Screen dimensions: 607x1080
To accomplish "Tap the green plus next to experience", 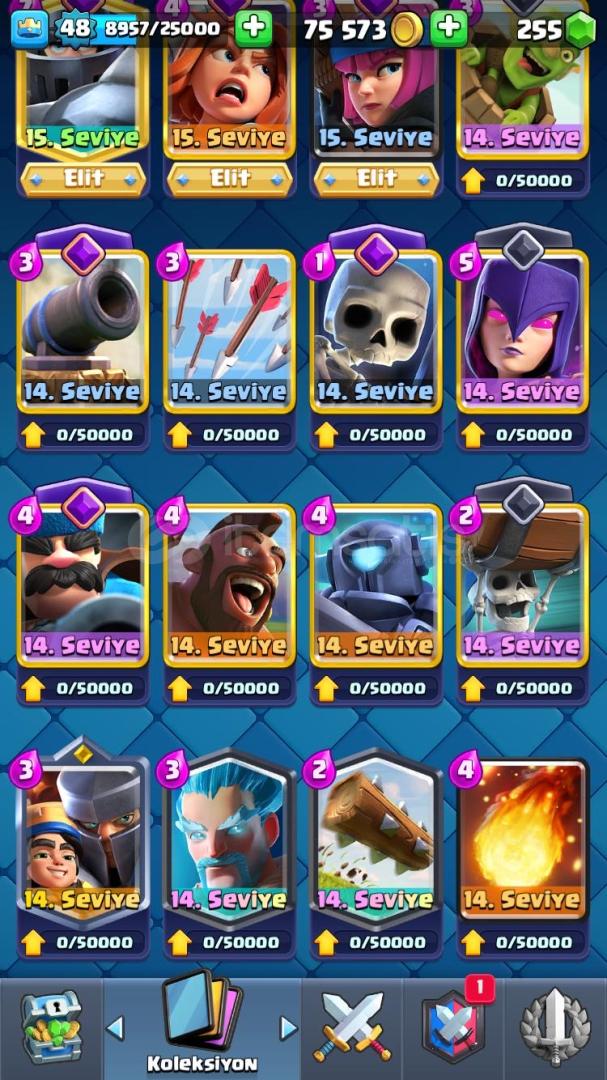I will click(x=253, y=29).
